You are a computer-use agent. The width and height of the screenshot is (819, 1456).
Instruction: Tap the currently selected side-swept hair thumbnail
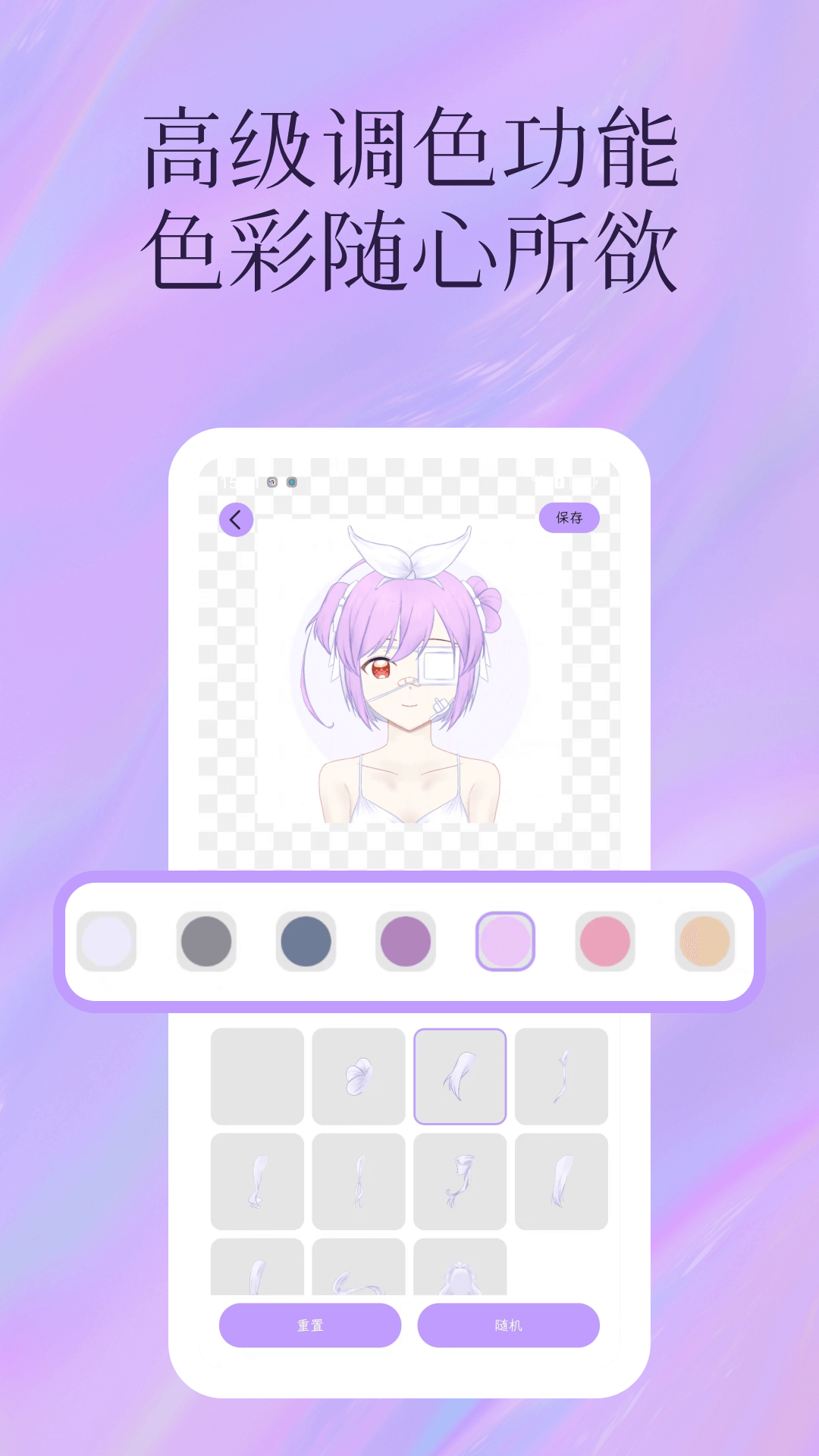click(460, 1075)
